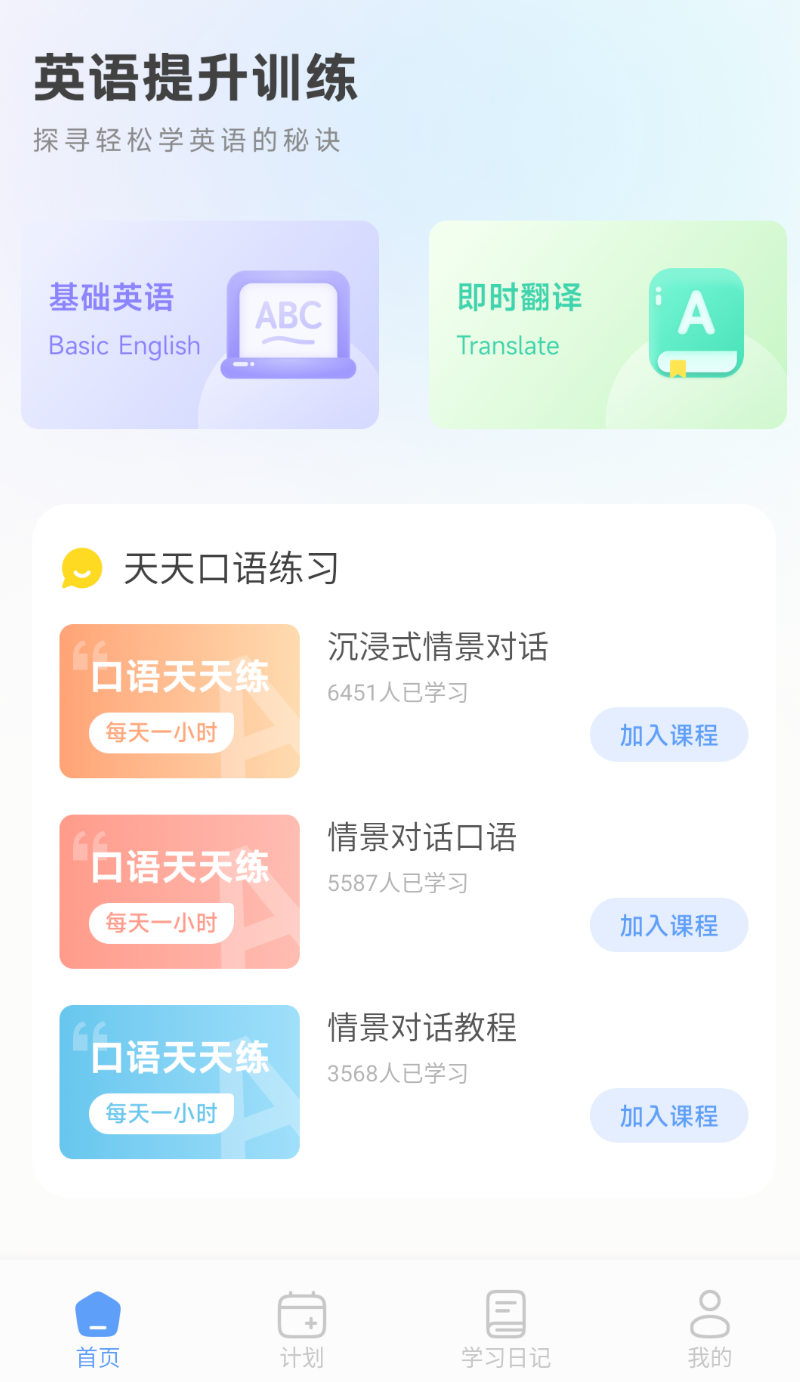Open the 计划 calendar icon
This screenshot has height=1382, width=800.
[x=301, y=1313]
